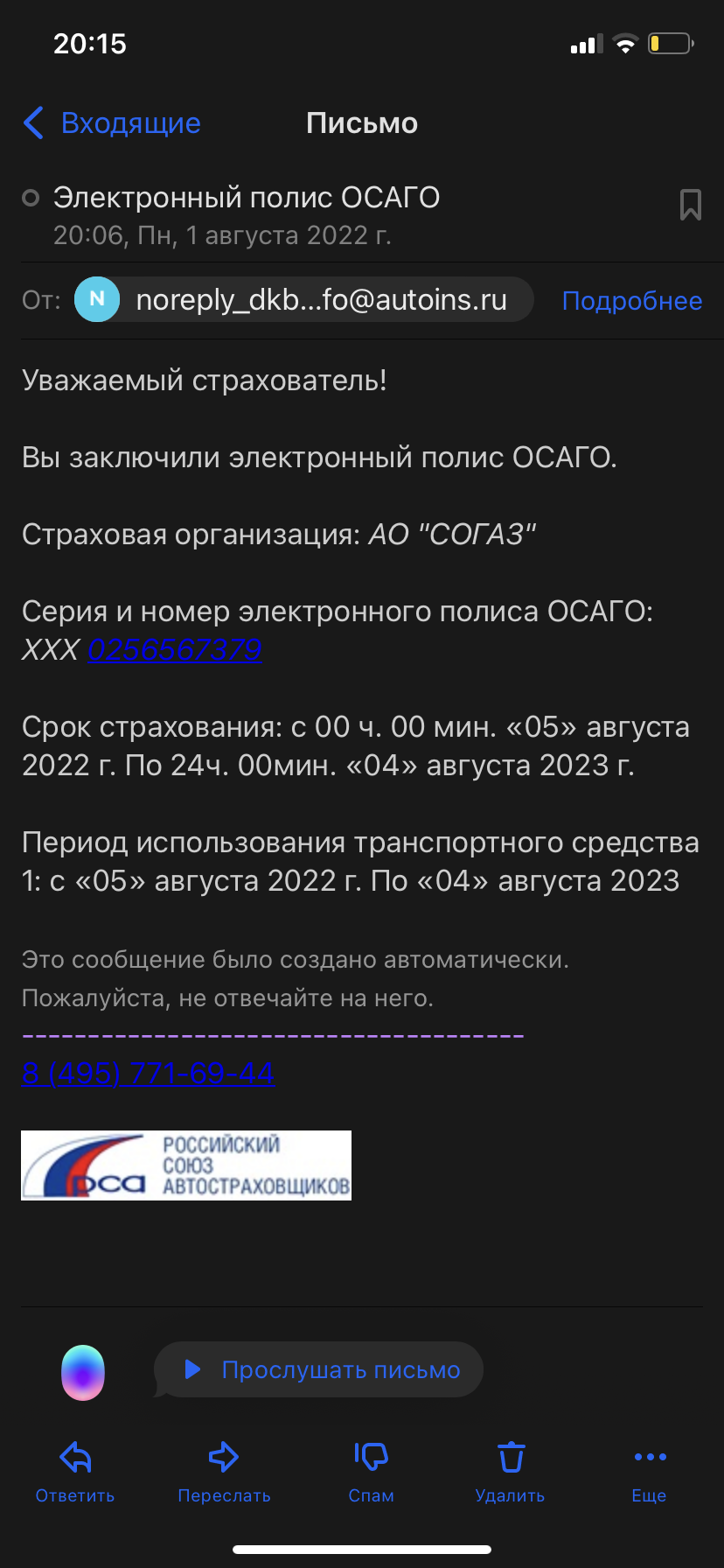This screenshot has width=724, height=1568.
Task: Reply with Ответить
Action: click(x=75, y=1472)
